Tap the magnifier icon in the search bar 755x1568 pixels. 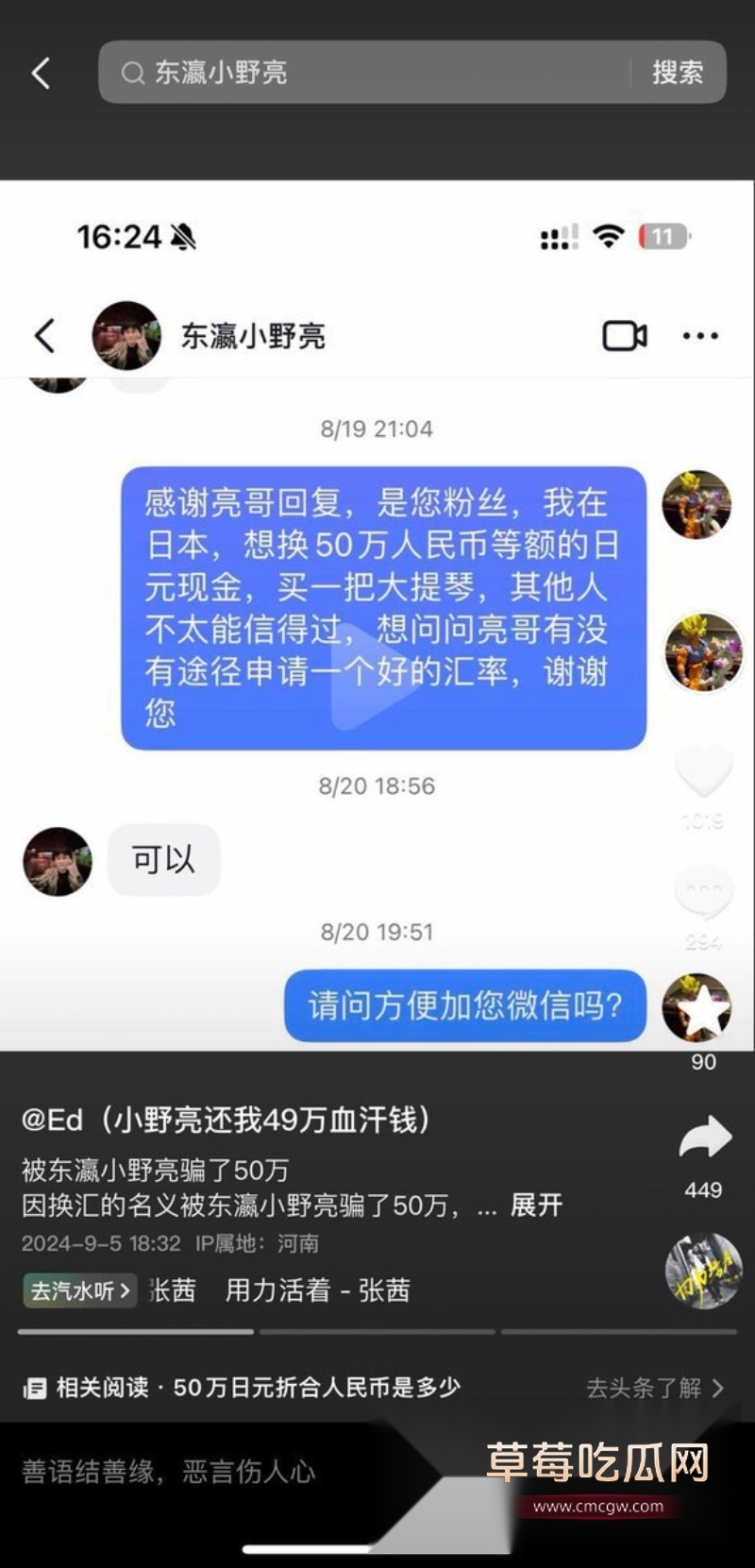132,74
